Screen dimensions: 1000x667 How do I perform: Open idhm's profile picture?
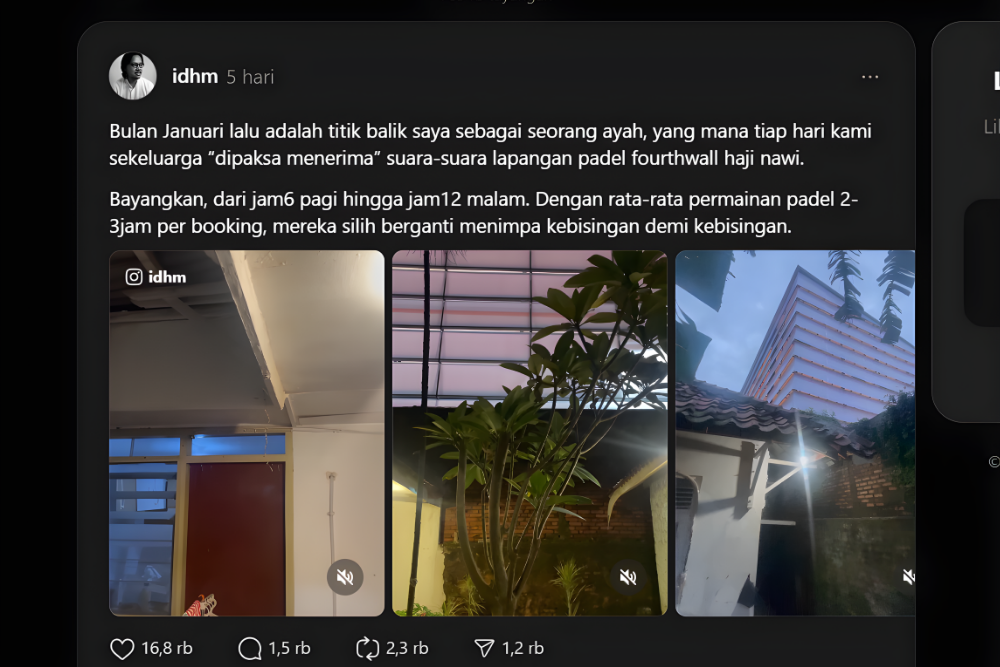[133, 76]
